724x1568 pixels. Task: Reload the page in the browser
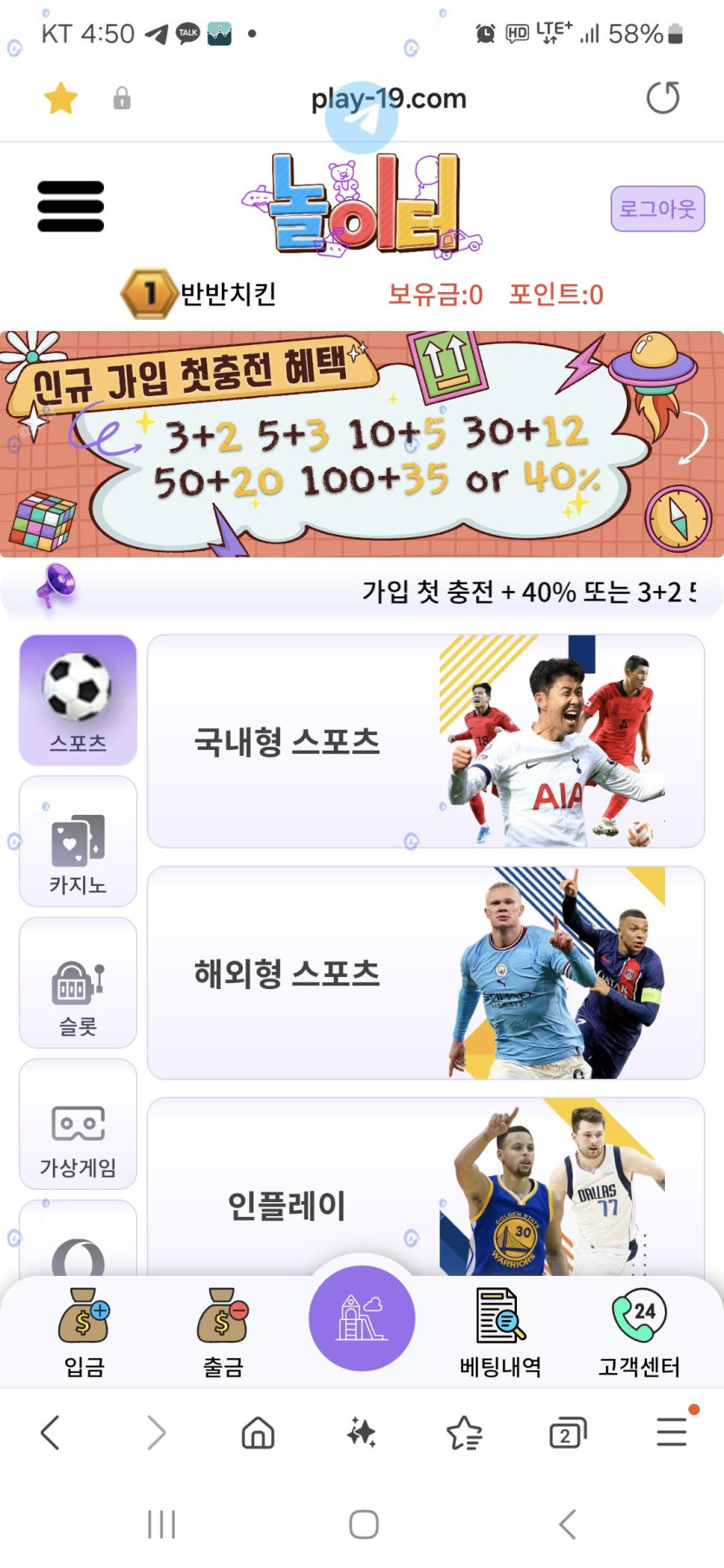662,98
